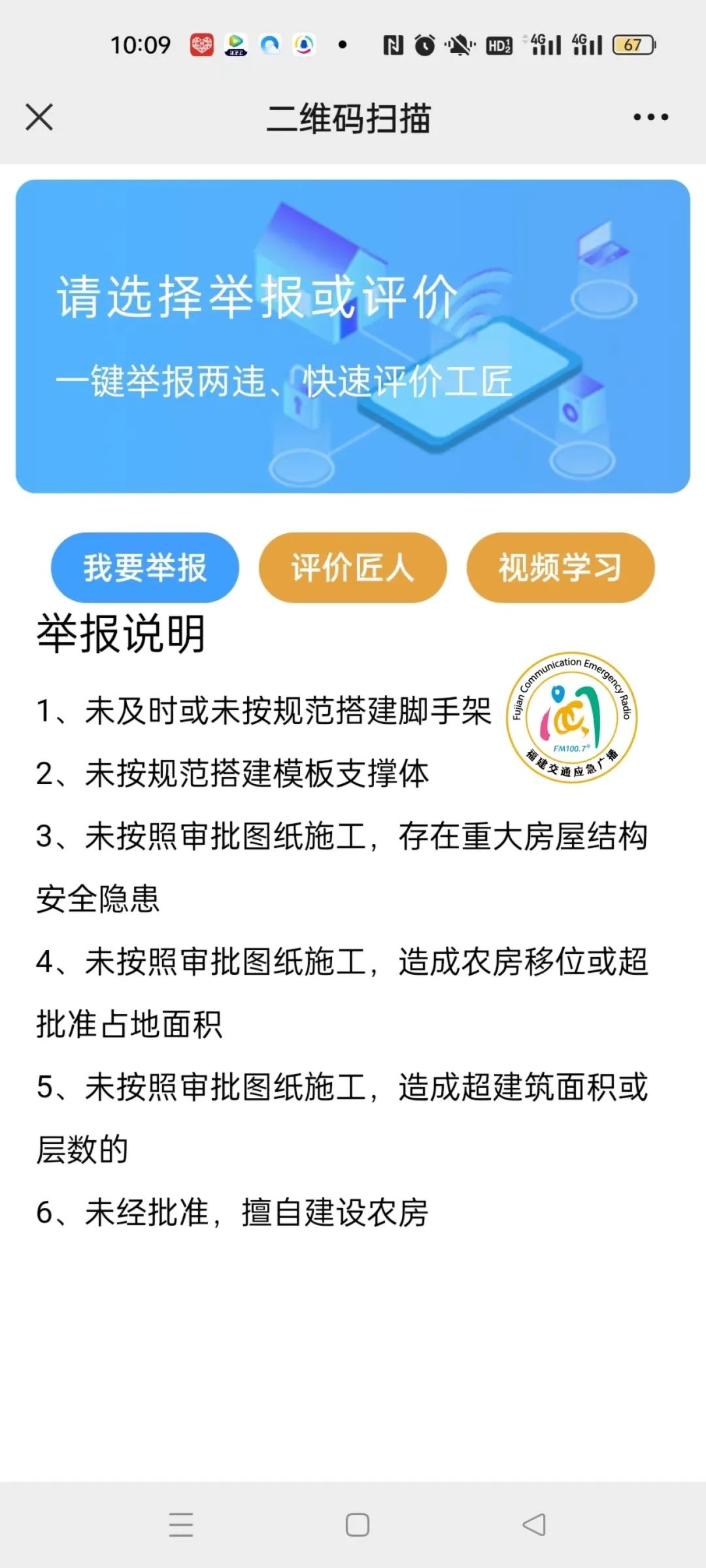Return to the phone home screen
The width and height of the screenshot is (706, 1568).
357,1525
